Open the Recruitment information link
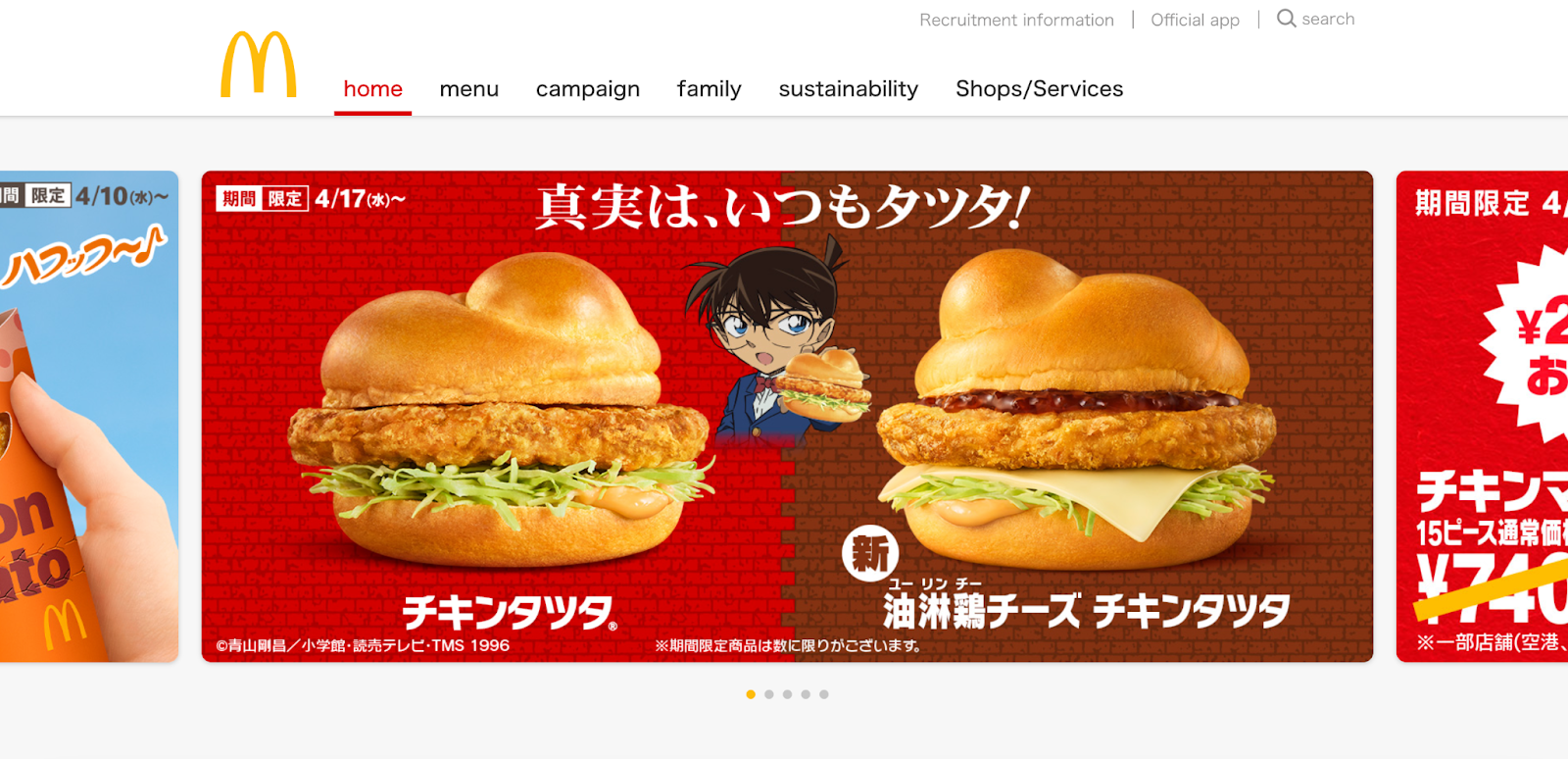This screenshot has height=759, width=1568. click(x=1016, y=20)
